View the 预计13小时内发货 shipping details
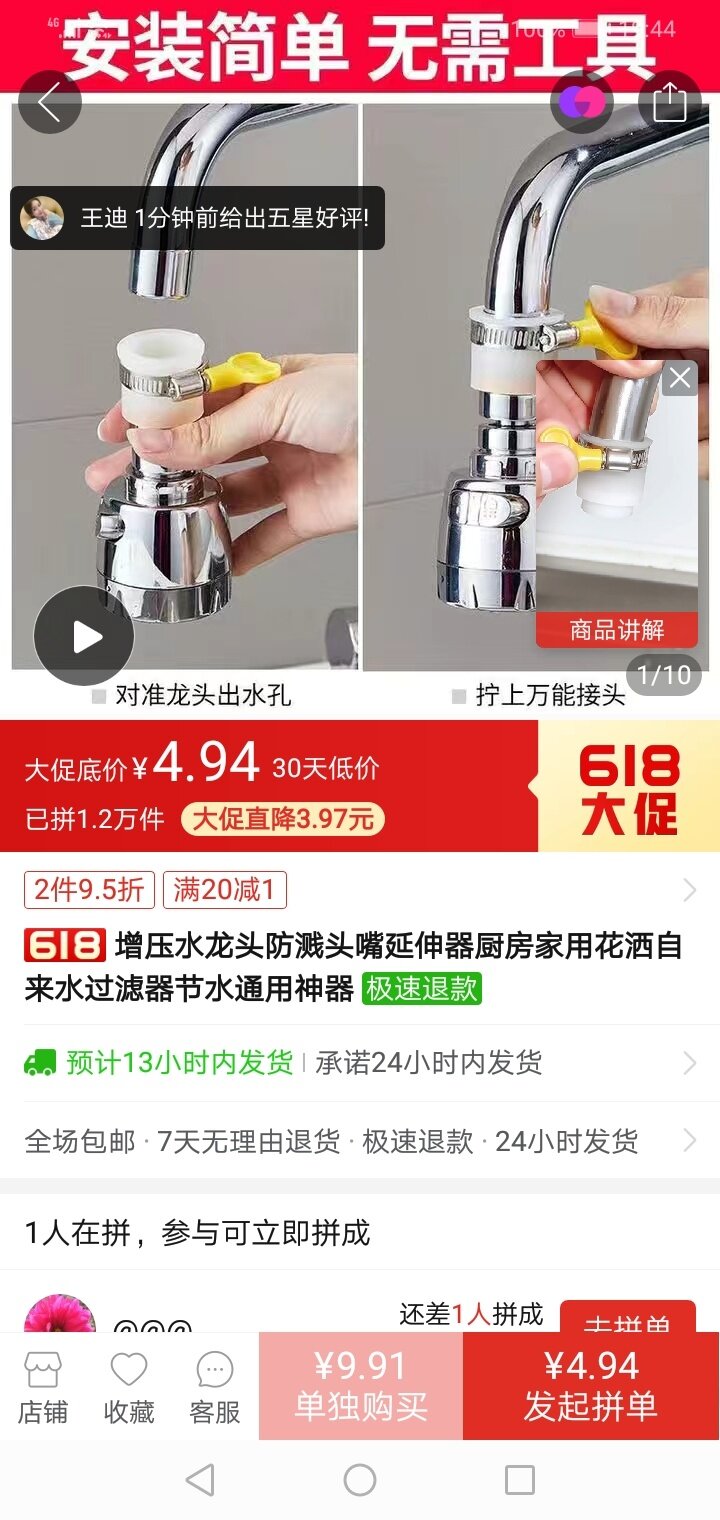This screenshot has width=720, height=1520. (x=360, y=1062)
